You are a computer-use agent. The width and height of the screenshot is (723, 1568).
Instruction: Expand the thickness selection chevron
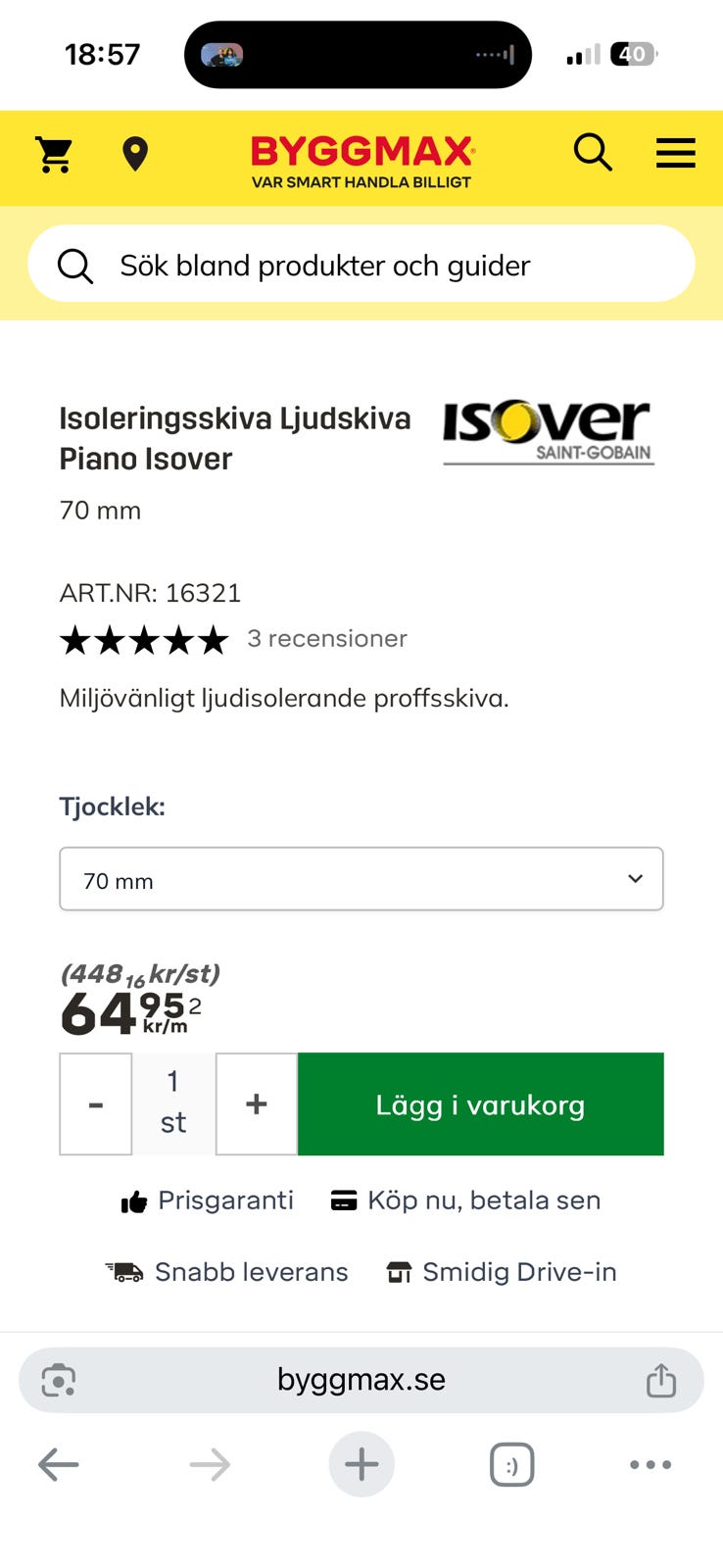(x=634, y=879)
